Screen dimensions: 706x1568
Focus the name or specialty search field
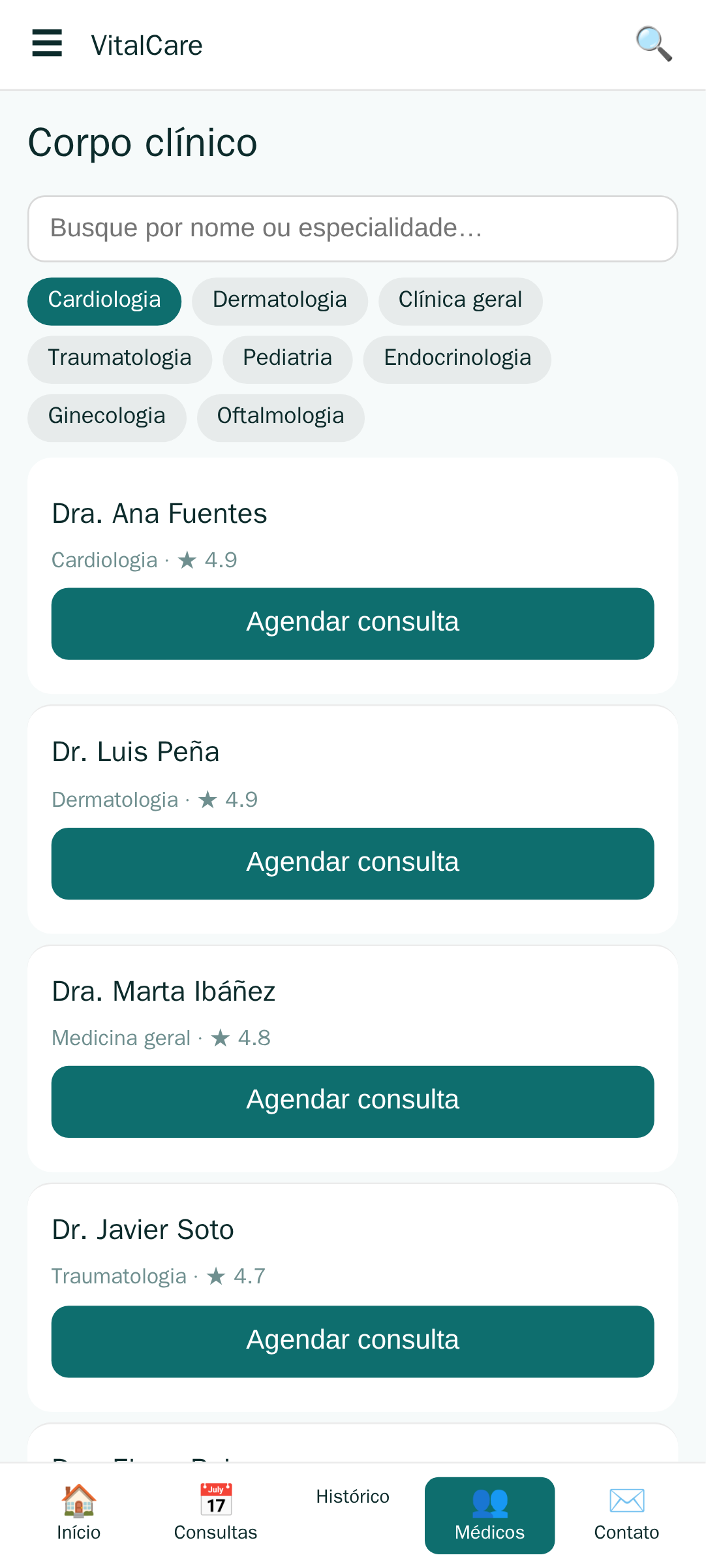pos(353,228)
